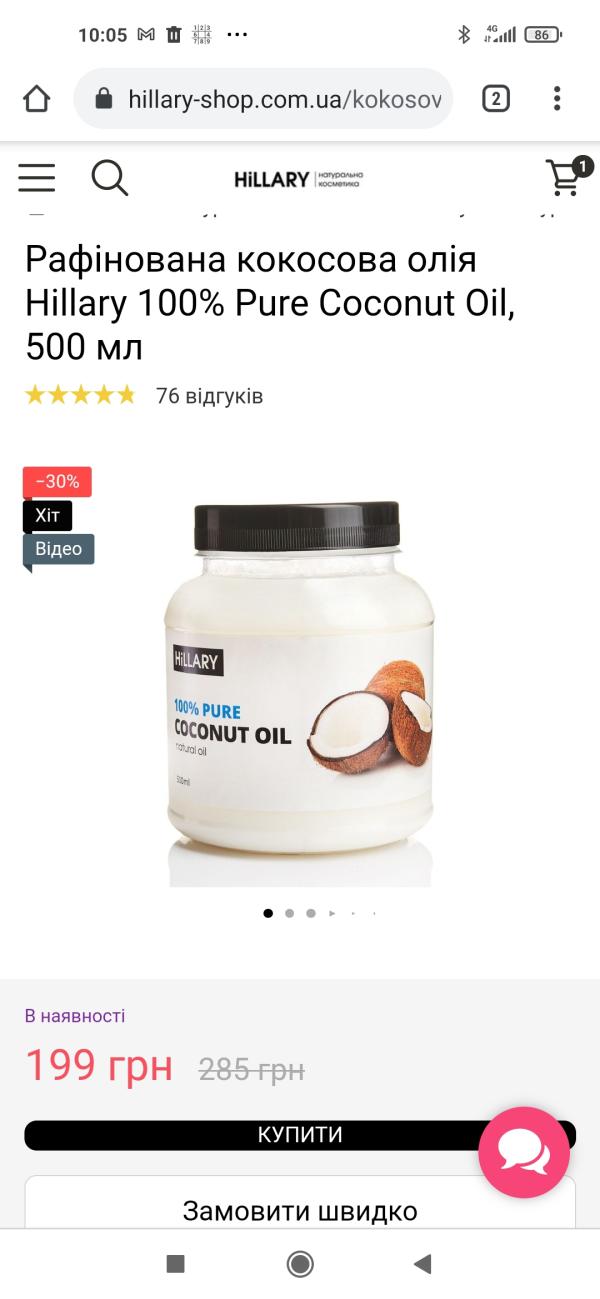Open browser overflow menu
Image resolution: width=600 pixels, height=1299 pixels.
click(x=557, y=98)
